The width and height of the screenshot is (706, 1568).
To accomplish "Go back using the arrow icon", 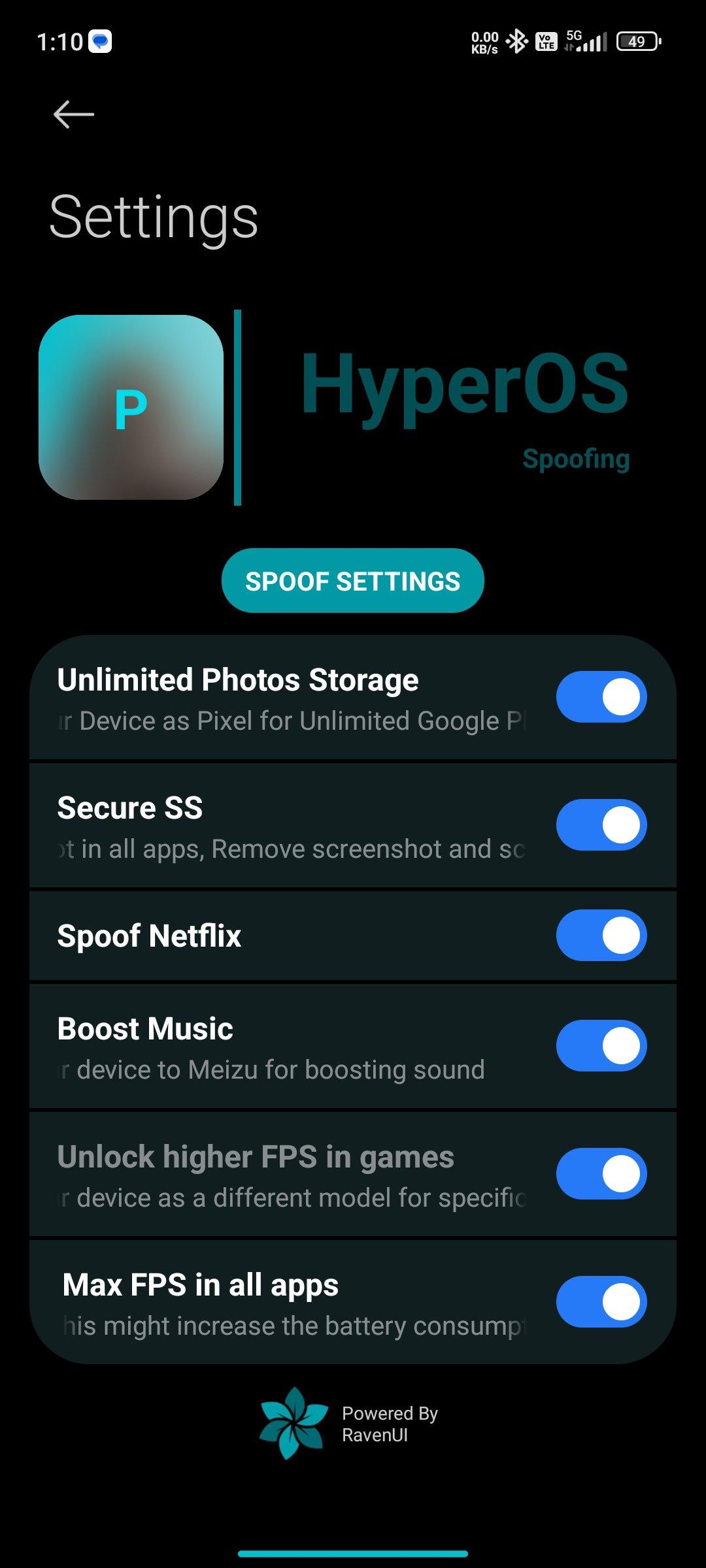I will pyautogui.click(x=74, y=114).
